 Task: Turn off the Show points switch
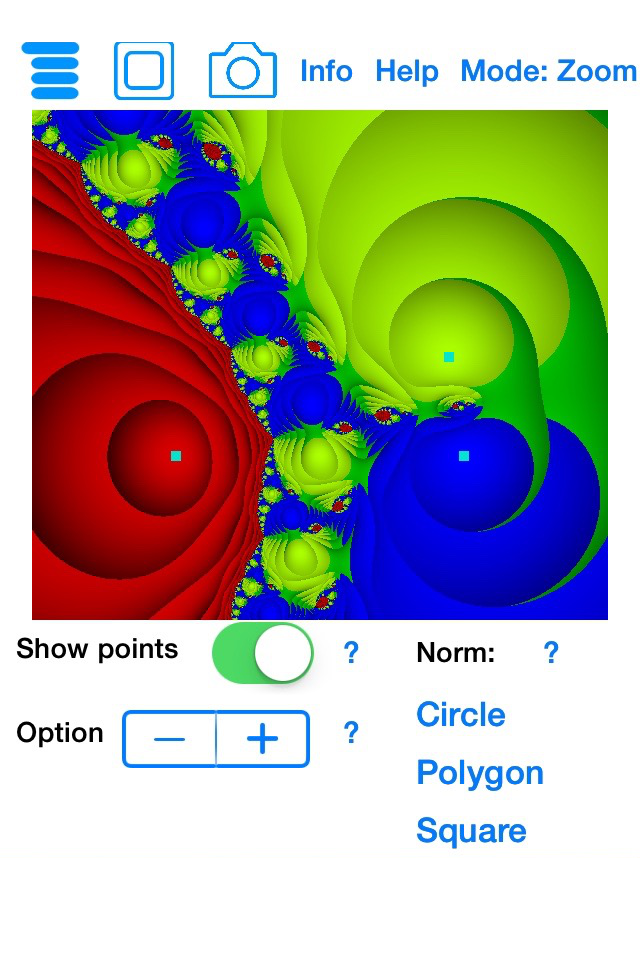(263, 654)
